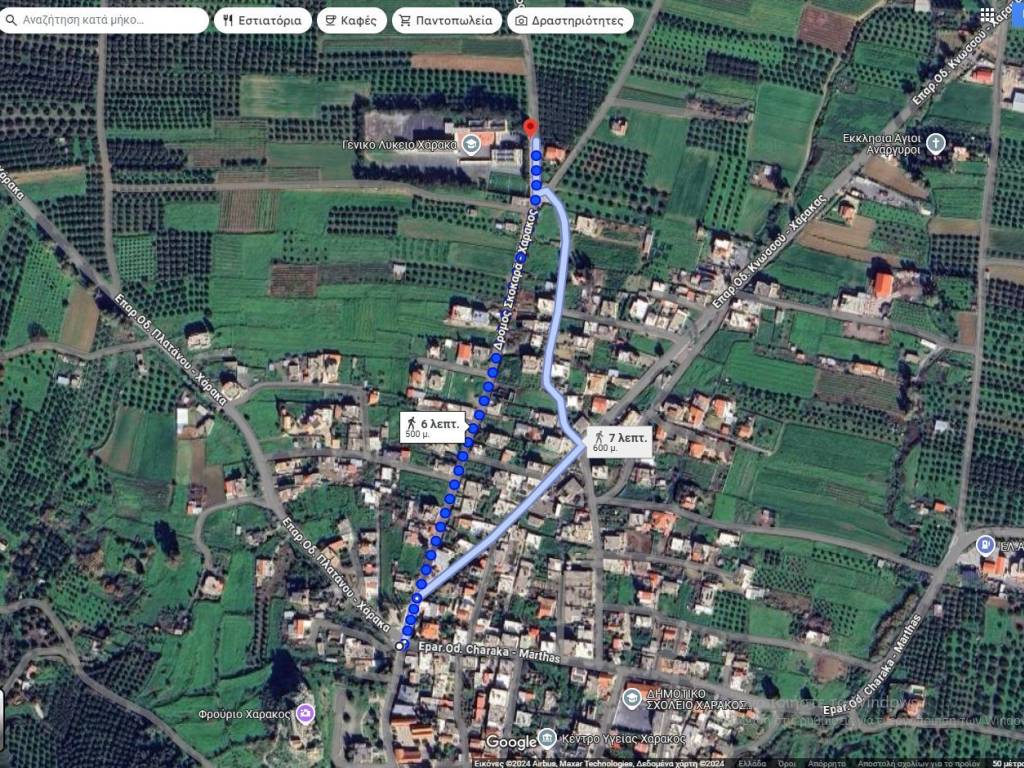Show Παντοπωλεία along the route
The height and width of the screenshot is (768, 1024).
(x=446, y=20)
